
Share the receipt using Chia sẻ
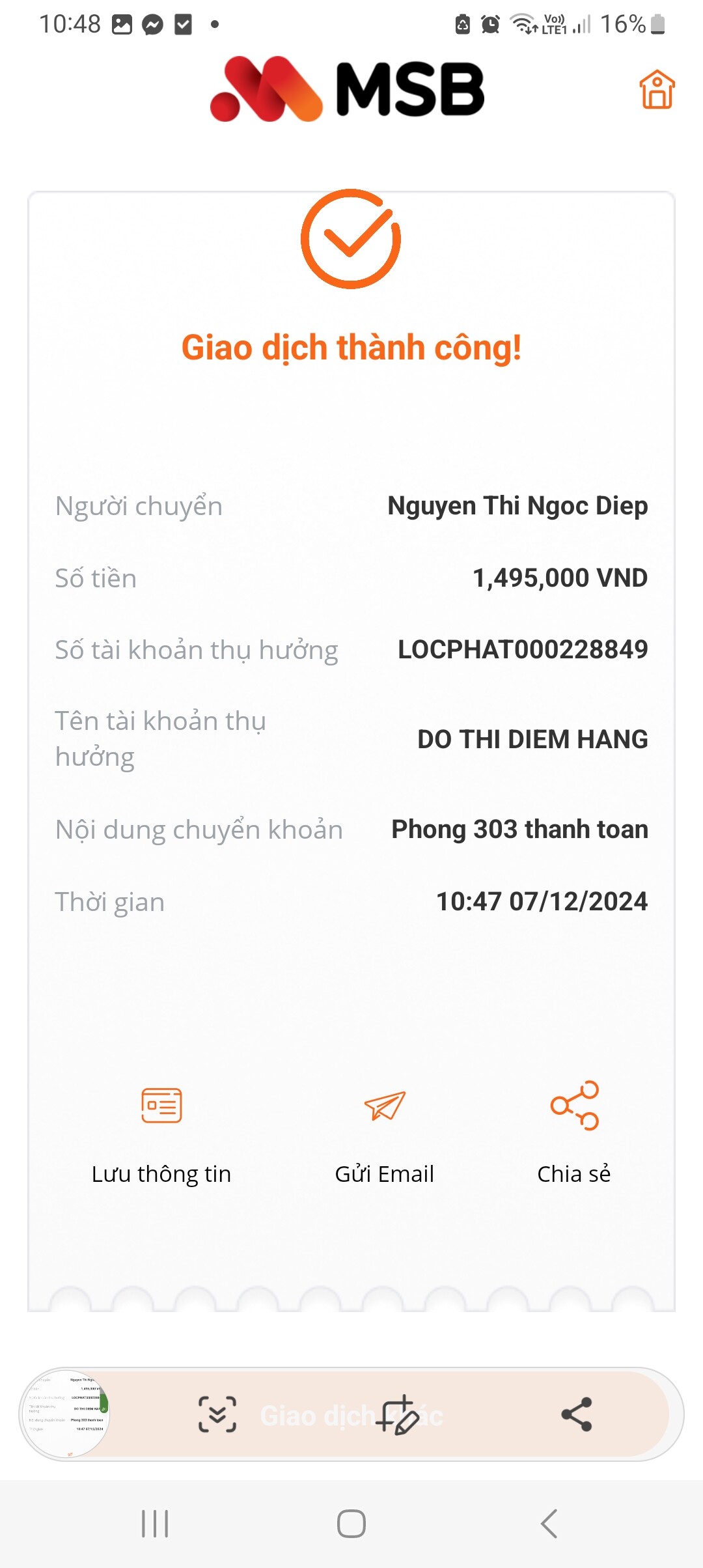[x=574, y=1133]
